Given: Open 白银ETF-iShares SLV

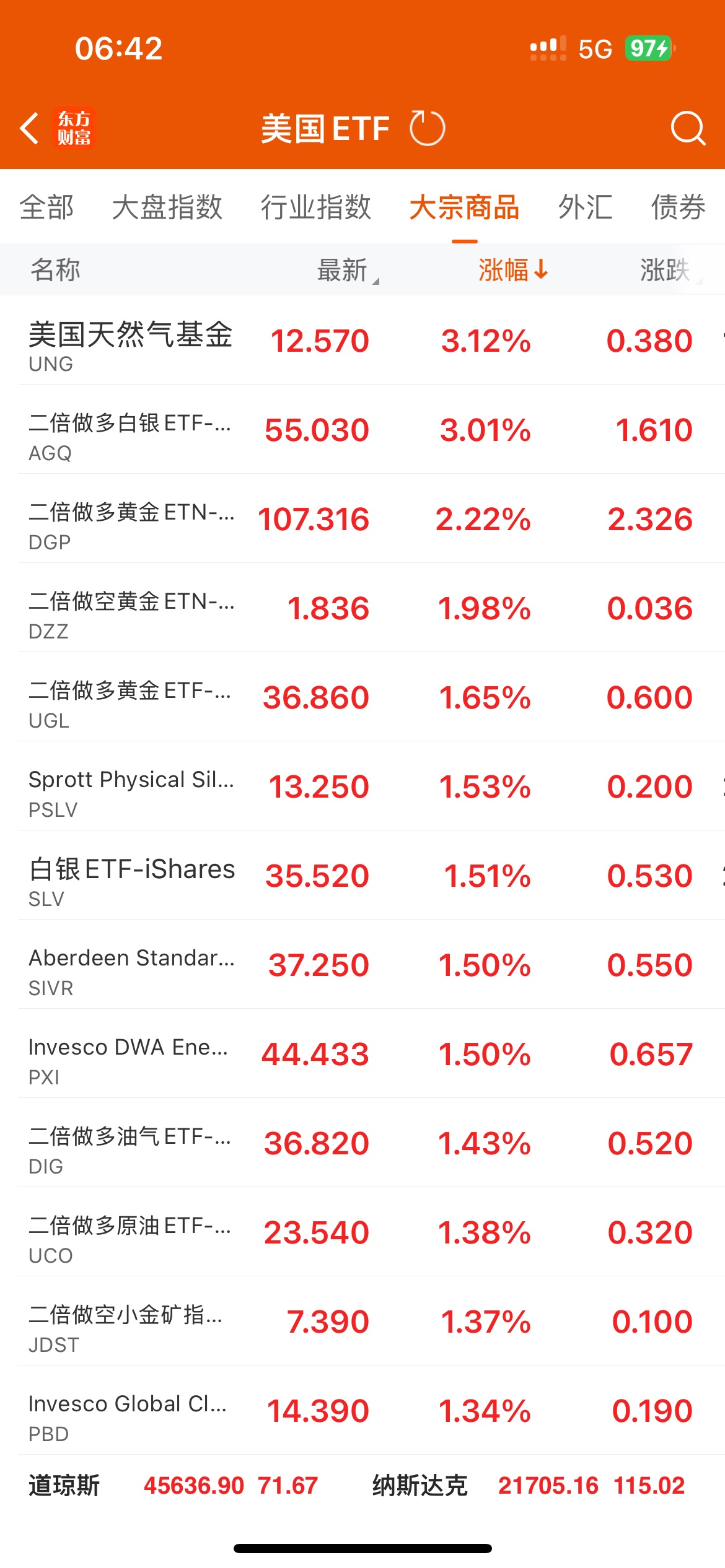Looking at the screenshot, I should point(362,875).
